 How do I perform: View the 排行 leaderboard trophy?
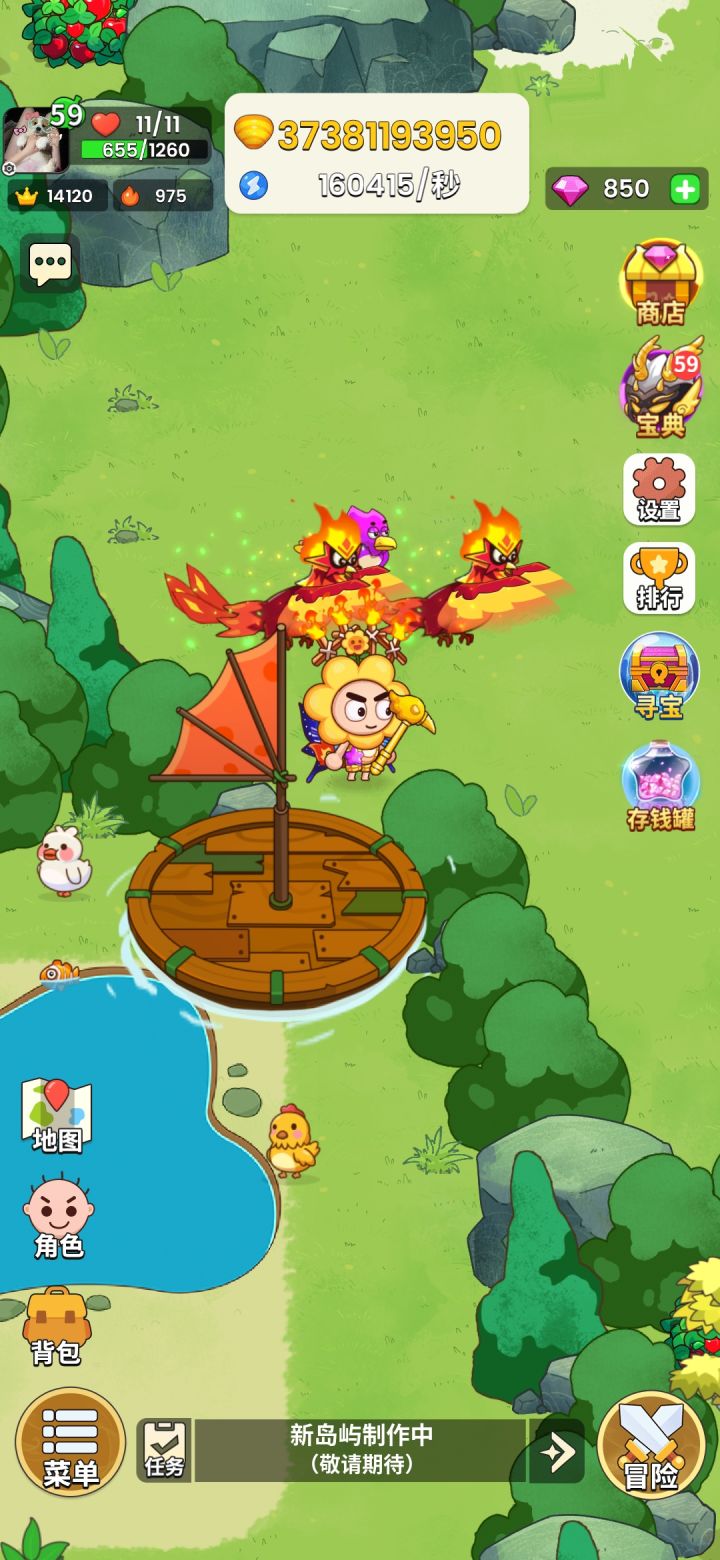(661, 578)
